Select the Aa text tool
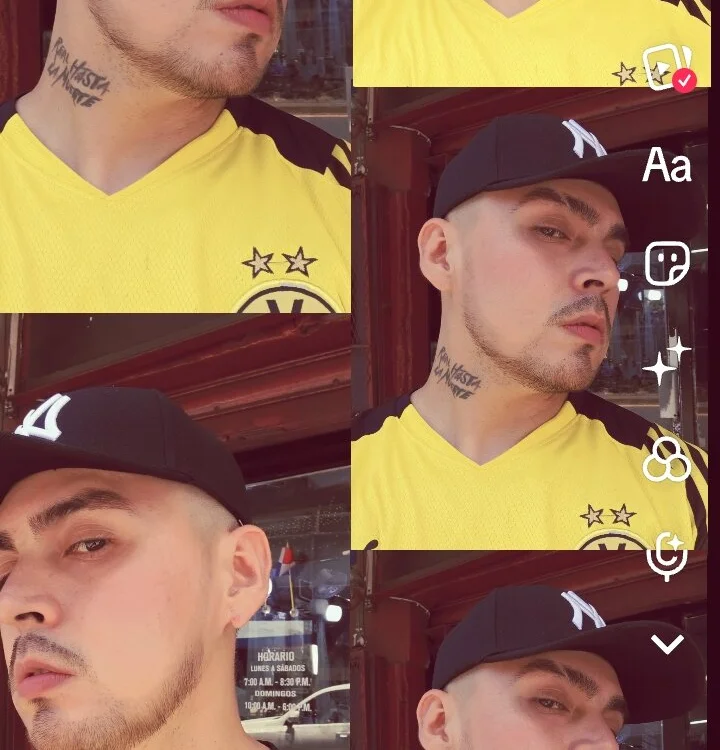The image size is (720, 750). pyautogui.click(x=668, y=166)
